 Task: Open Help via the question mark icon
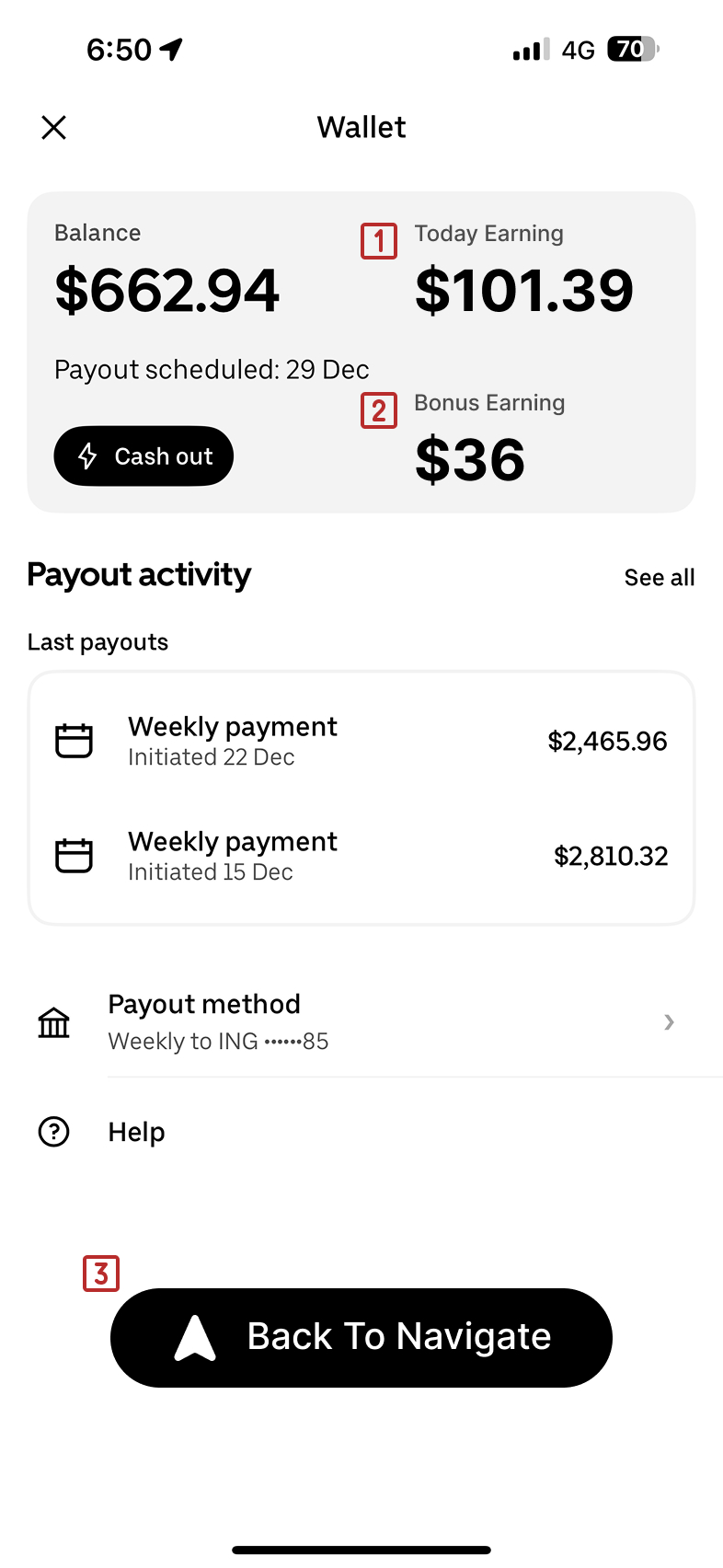[53, 1132]
